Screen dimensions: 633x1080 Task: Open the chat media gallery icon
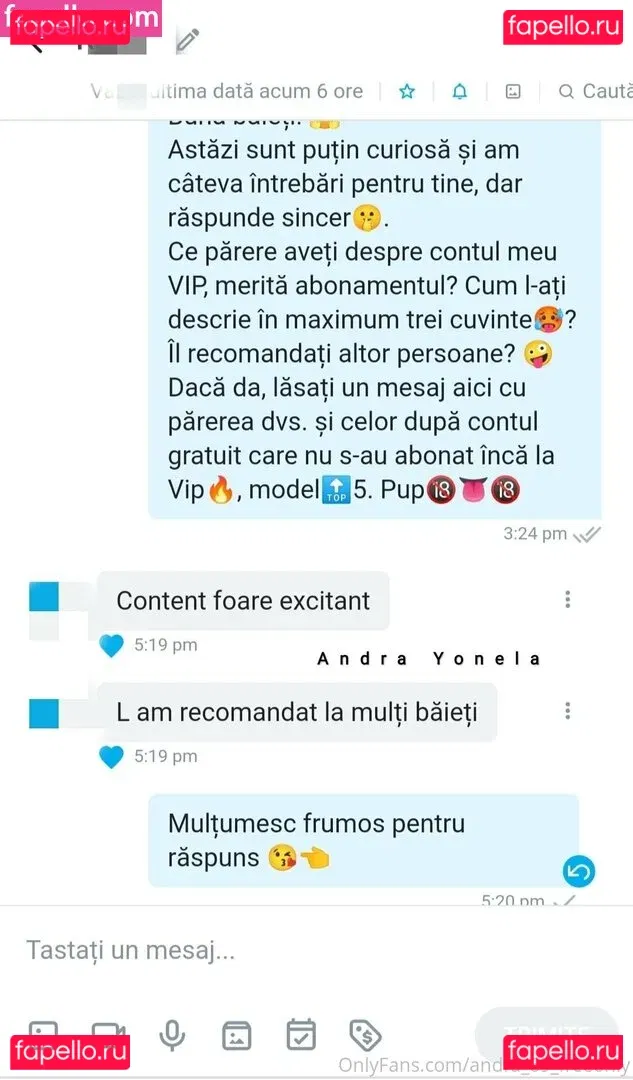(x=513, y=91)
